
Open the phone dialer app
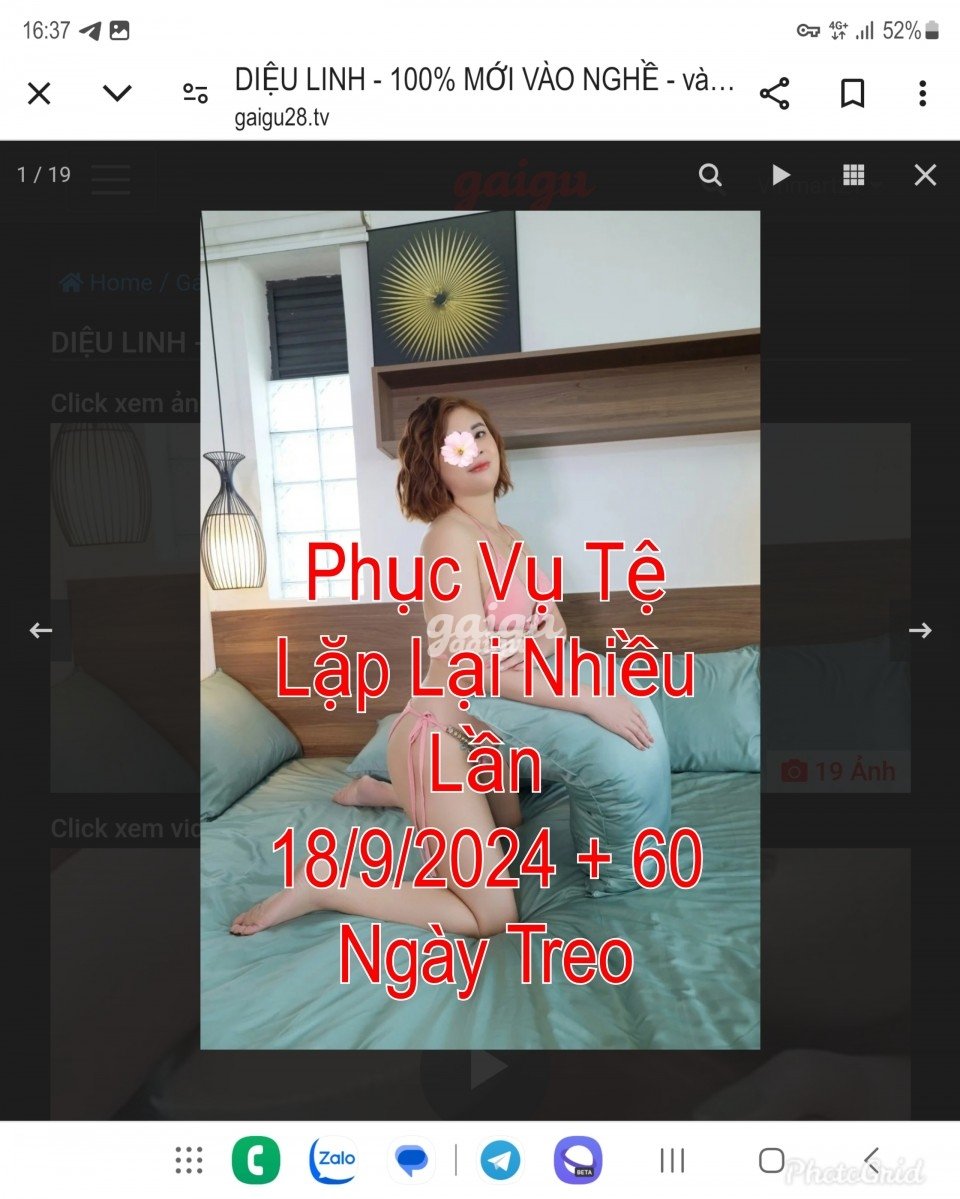(256, 1160)
